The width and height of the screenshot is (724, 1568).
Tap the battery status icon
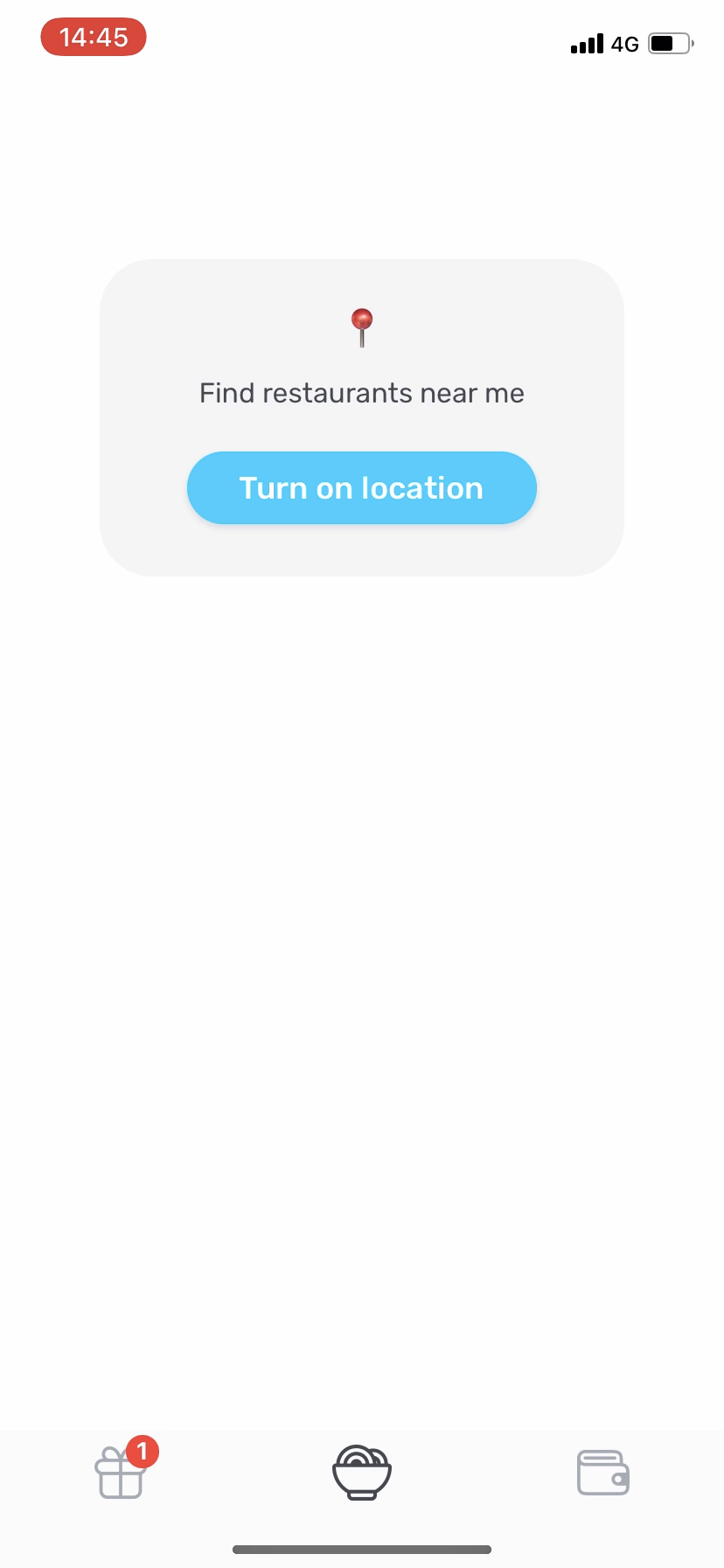667,43
